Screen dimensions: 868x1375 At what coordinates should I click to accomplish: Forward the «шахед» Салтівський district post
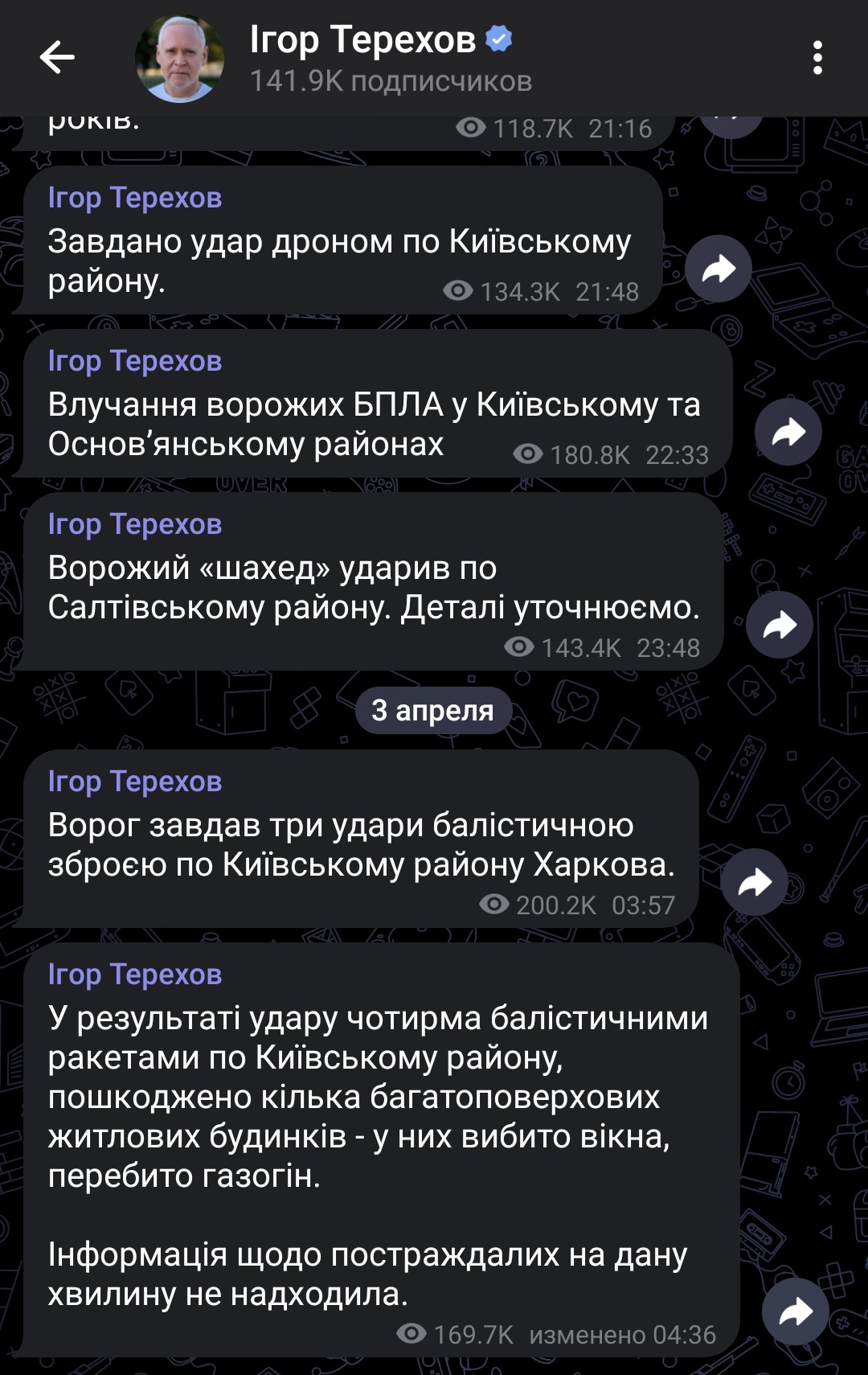(779, 625)
